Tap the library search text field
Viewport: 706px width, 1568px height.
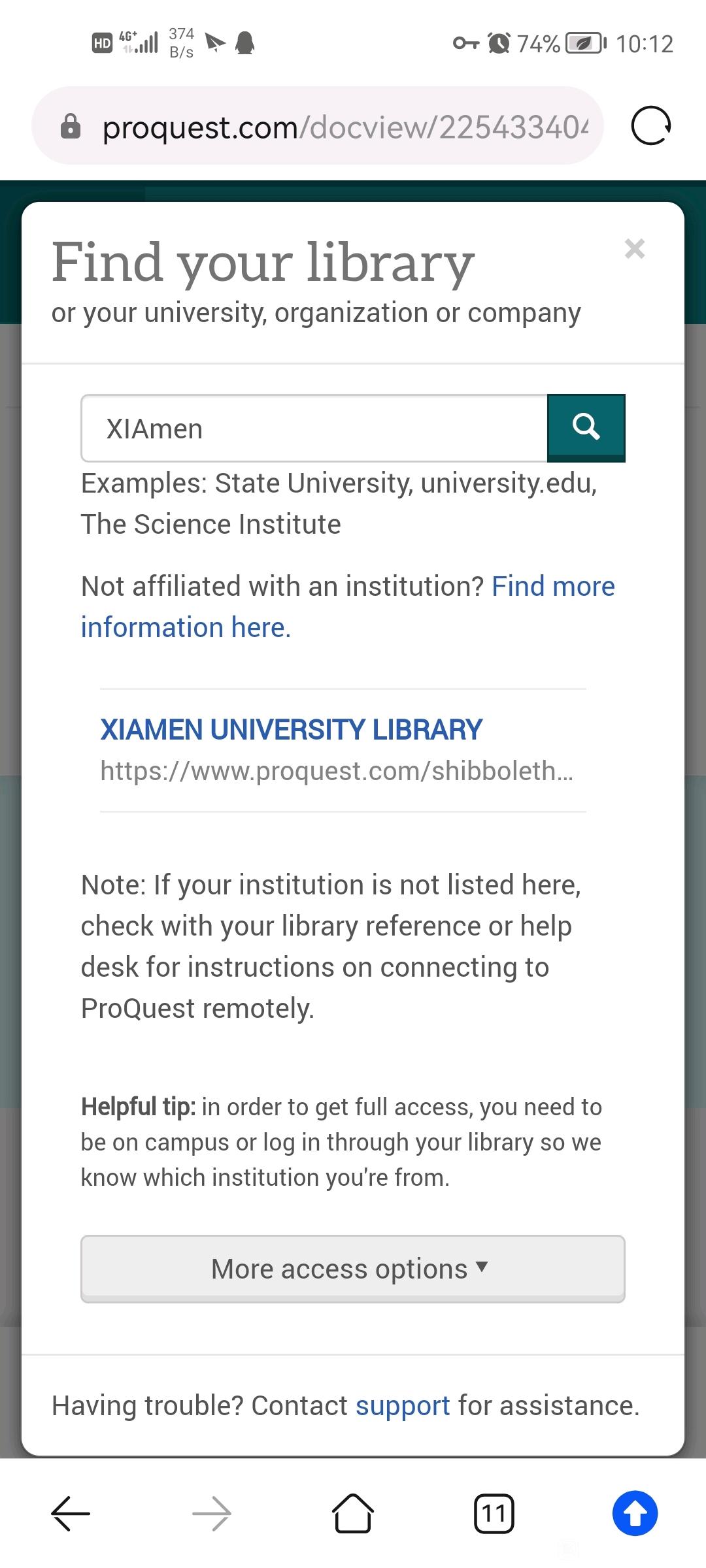pos(314,428)
